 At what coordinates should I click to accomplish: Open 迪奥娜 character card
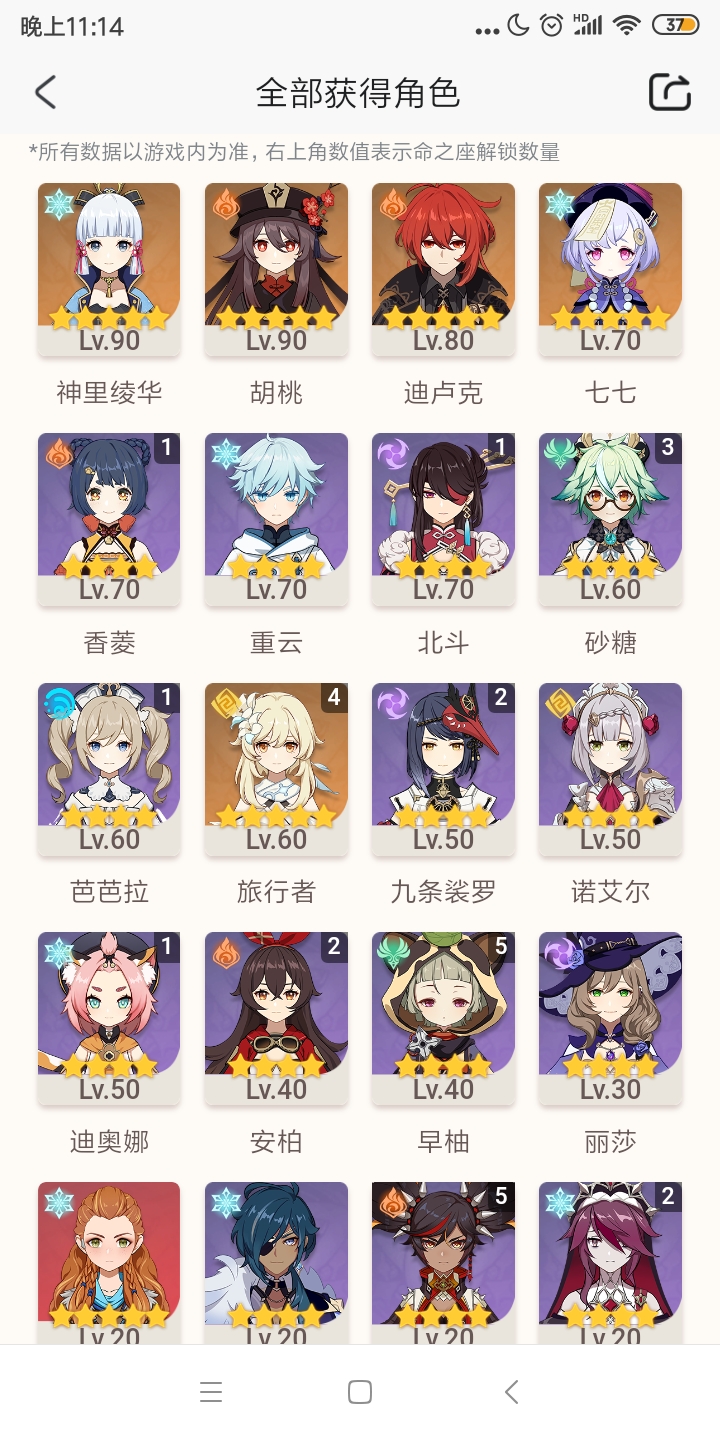click(x=109, y=1020)
